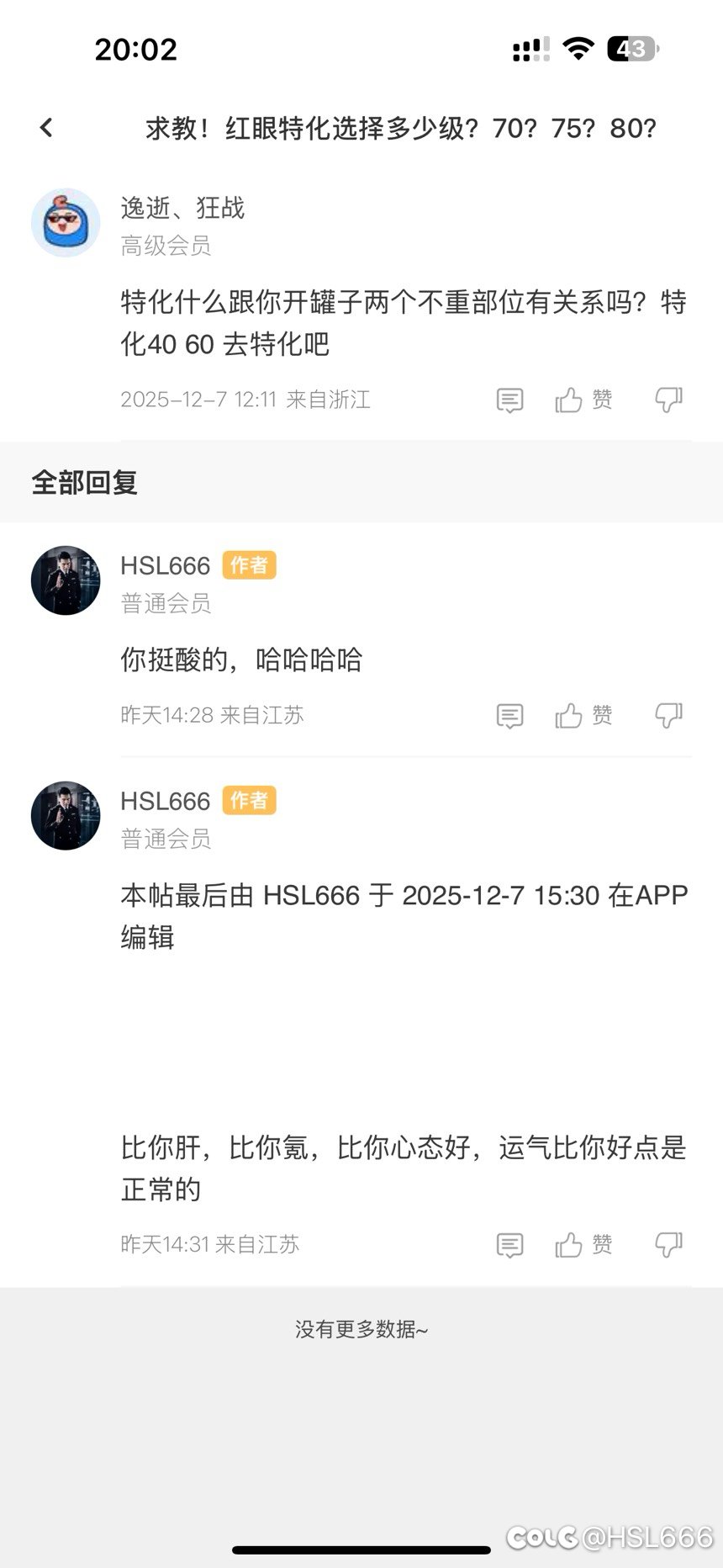Open the comment icon on 逸逝、狂战's post
This screenshot has width=723, height=1568.
click(509, 400)
